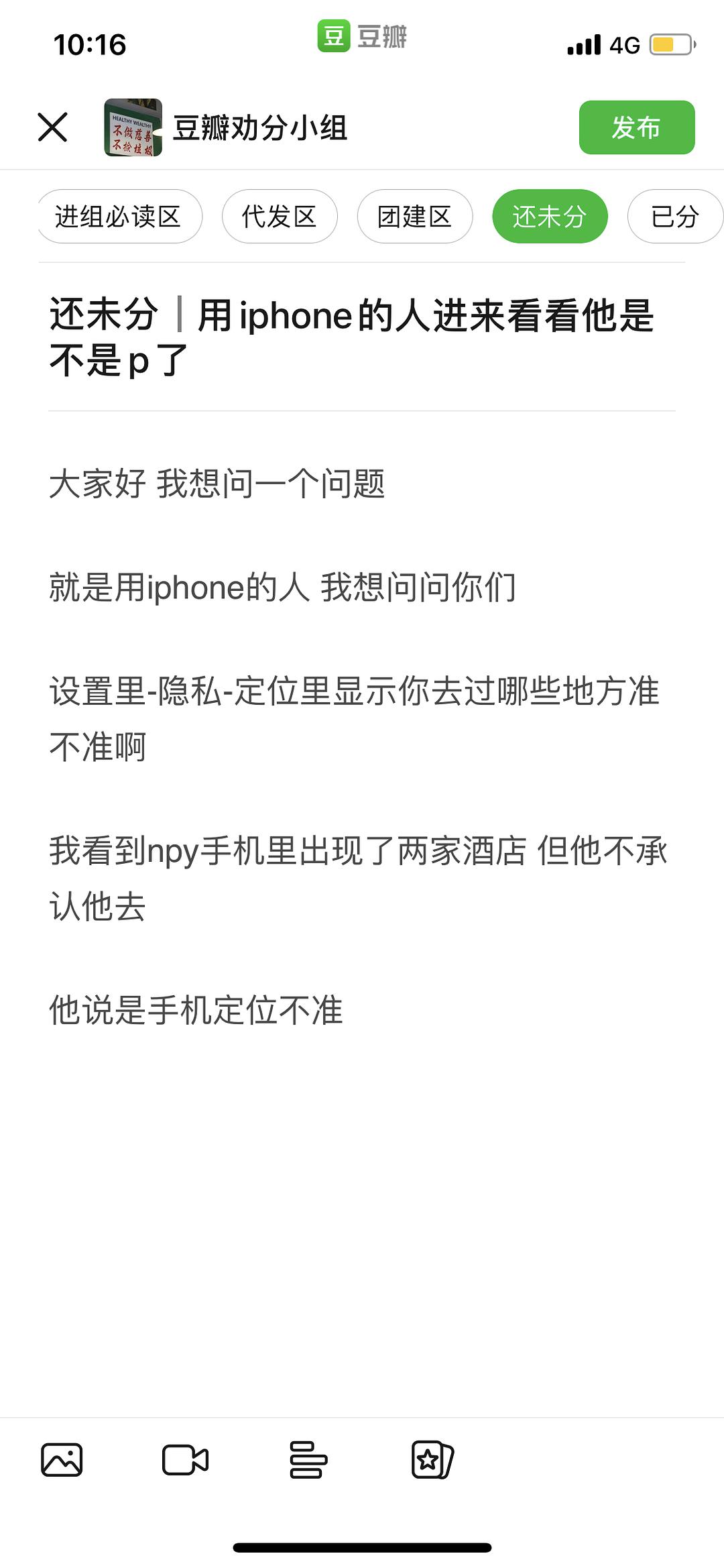Switch category to 已分
Viewport: 724px width, 1568px height.
[x=675, y=217]
